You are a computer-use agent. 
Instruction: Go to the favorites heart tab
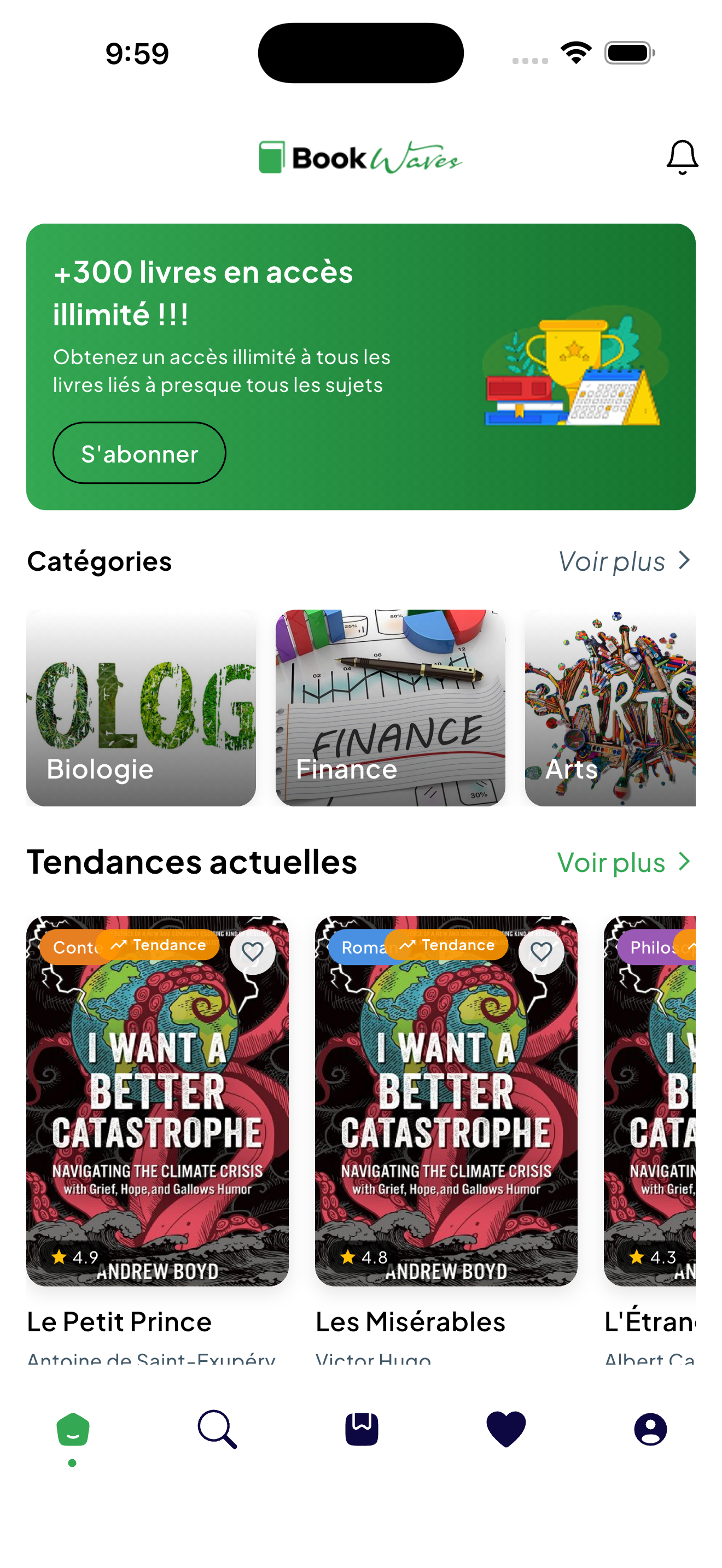point(506,1429)
